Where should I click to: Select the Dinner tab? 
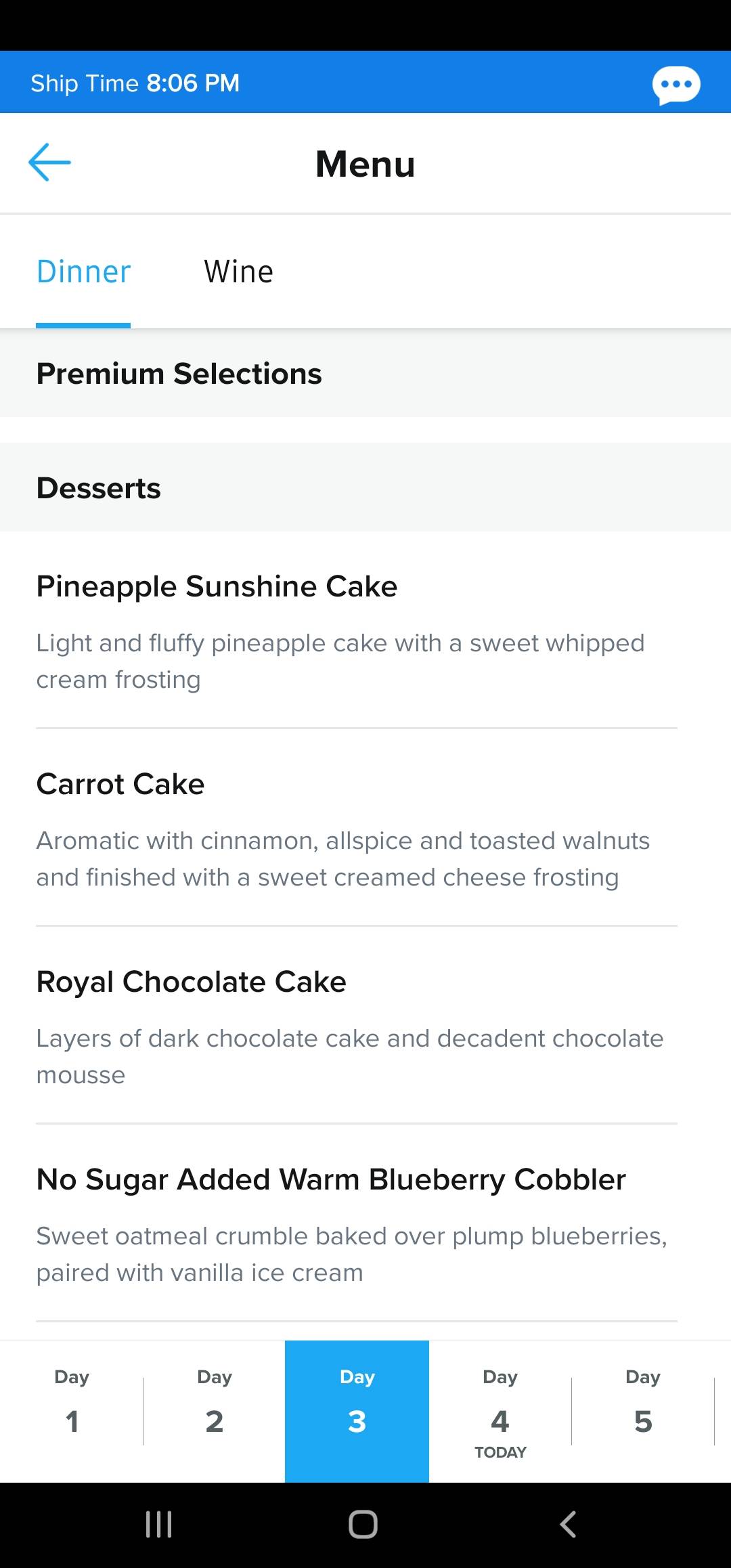(x=83, y=272)
